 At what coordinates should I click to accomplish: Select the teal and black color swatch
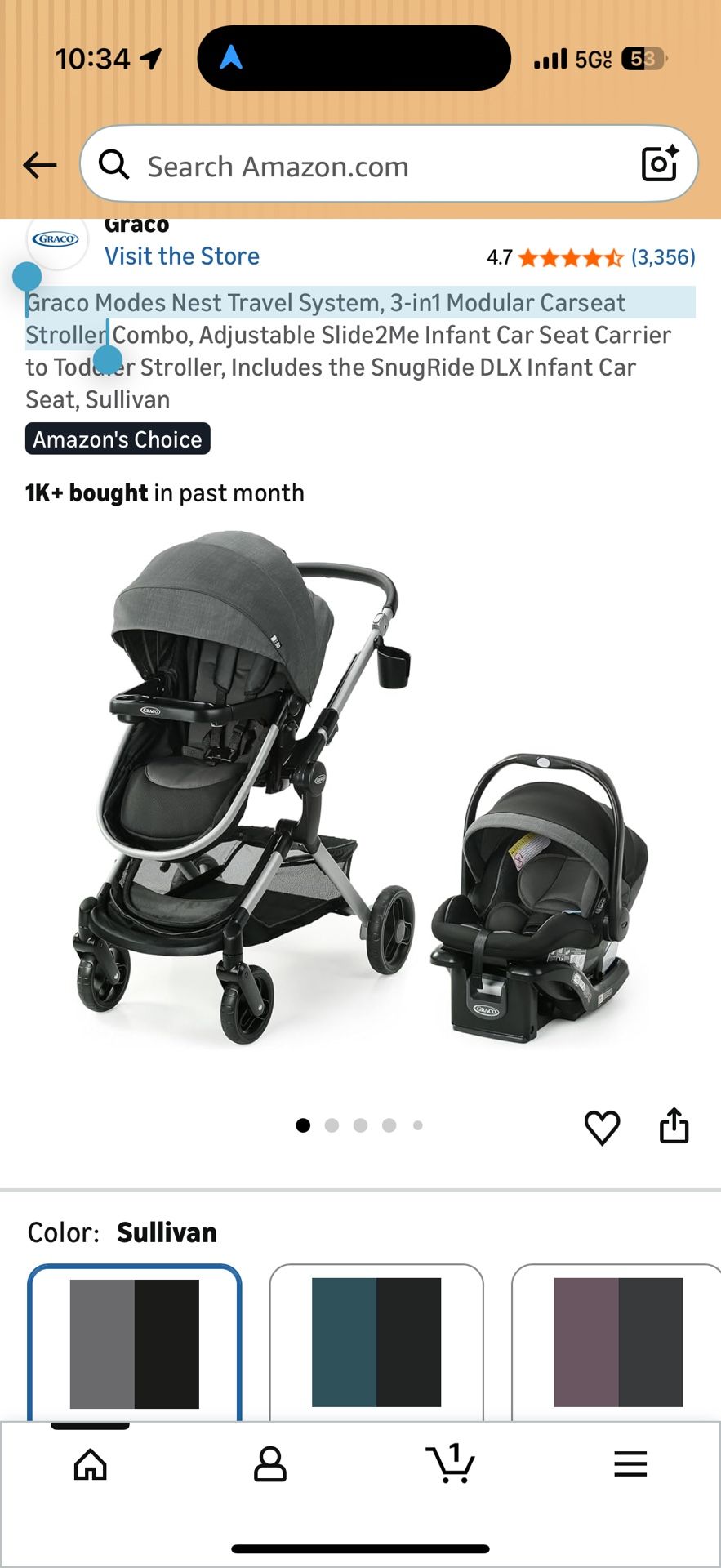tap(376, 1343)
